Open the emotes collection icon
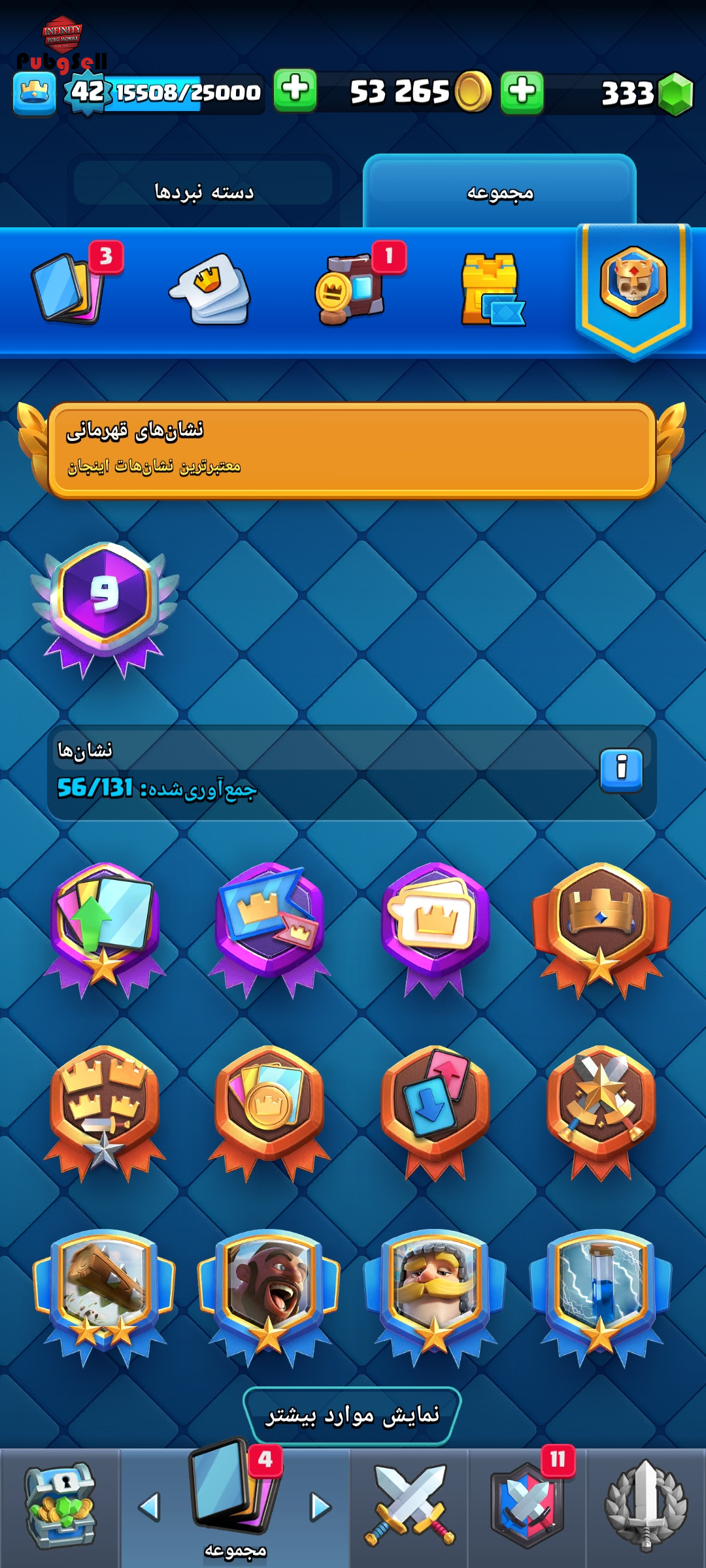Screen dimensions: 706x1568 (210, 289)
